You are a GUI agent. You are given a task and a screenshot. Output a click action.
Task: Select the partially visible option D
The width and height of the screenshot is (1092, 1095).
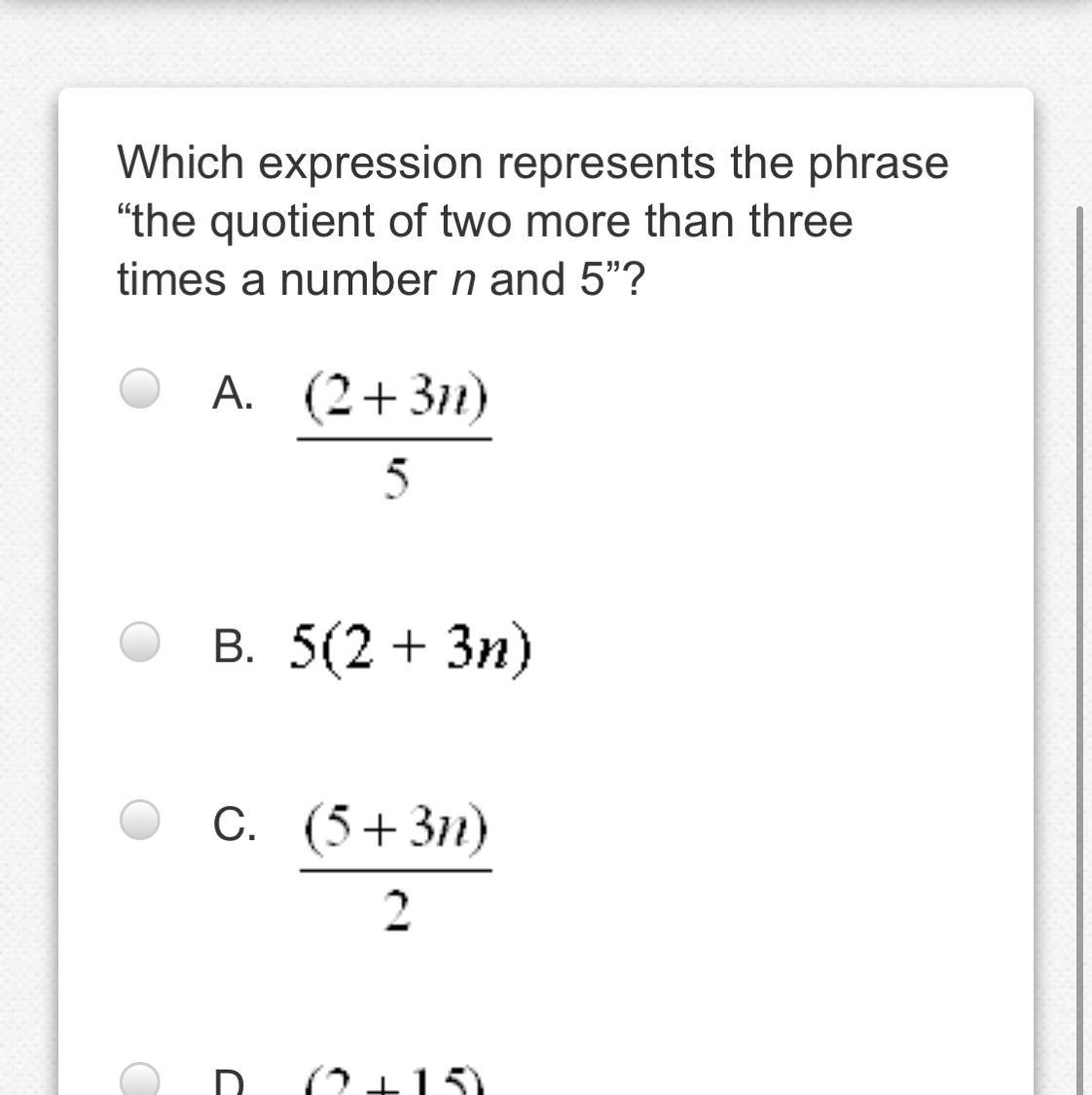click(x=140, y=1078)
